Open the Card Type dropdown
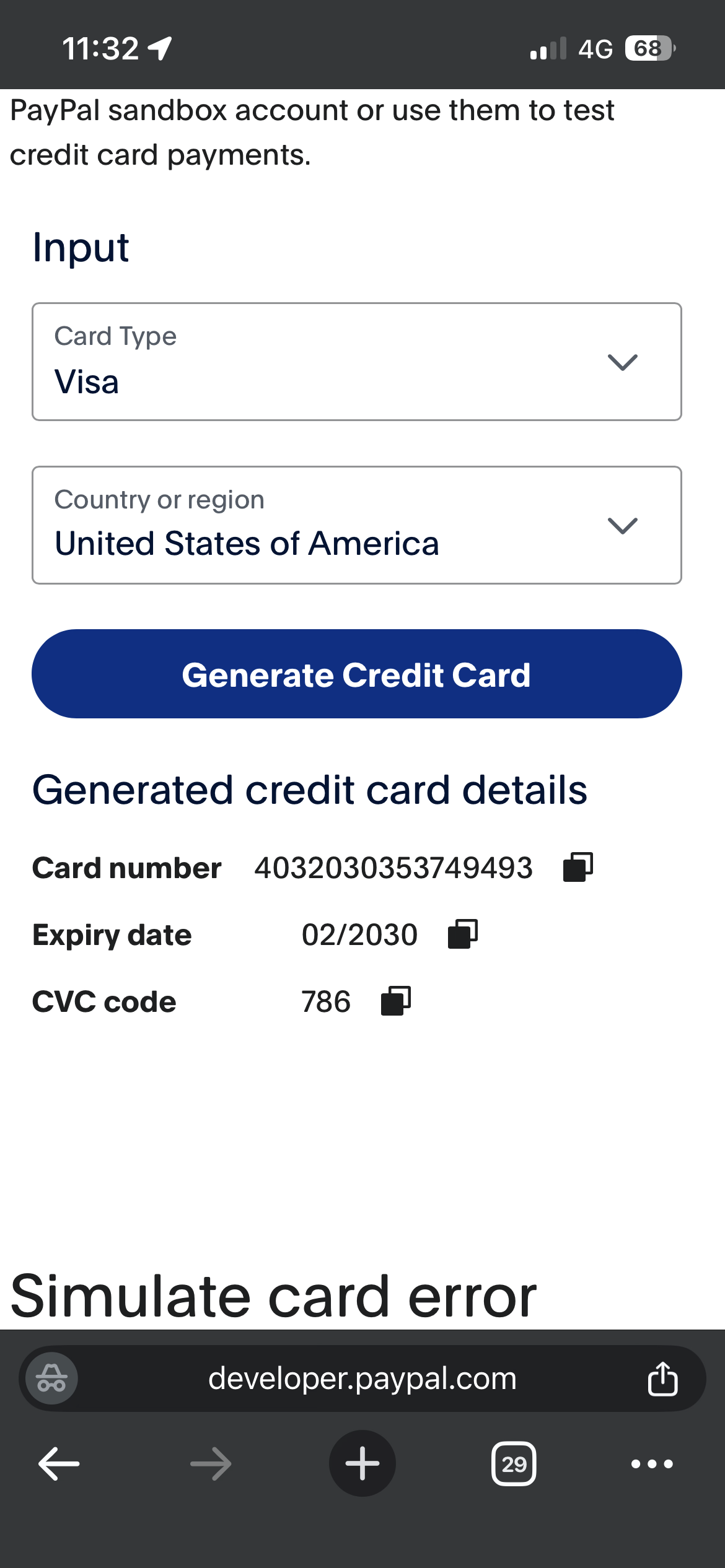The image size is (725, 1568). pos(356,362)
